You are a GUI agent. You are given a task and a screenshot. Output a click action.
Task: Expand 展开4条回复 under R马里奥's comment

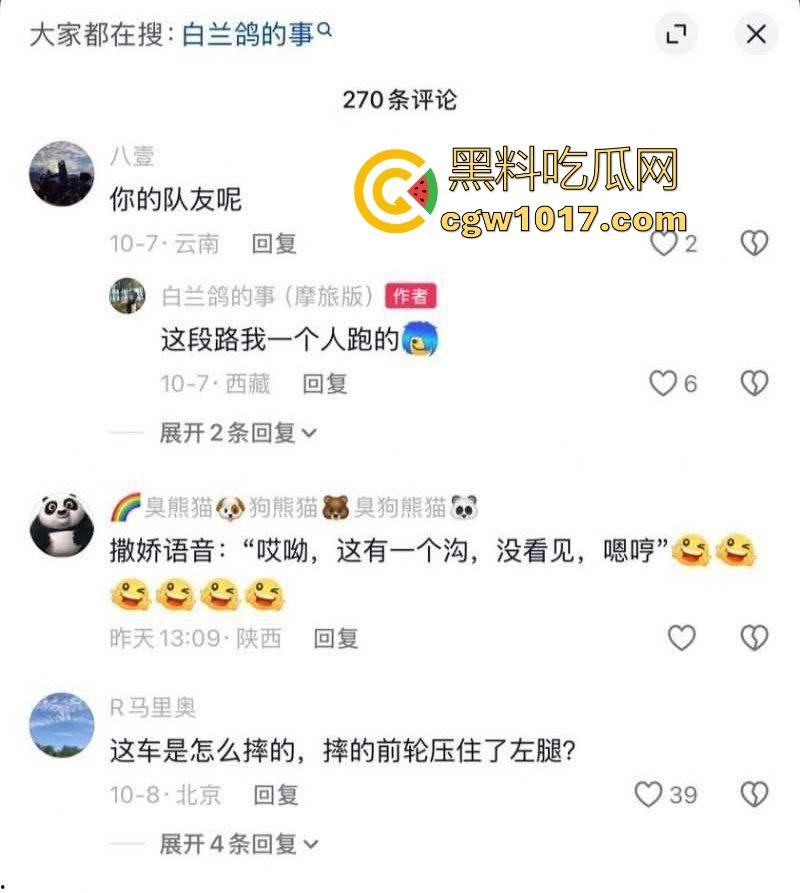237,845
